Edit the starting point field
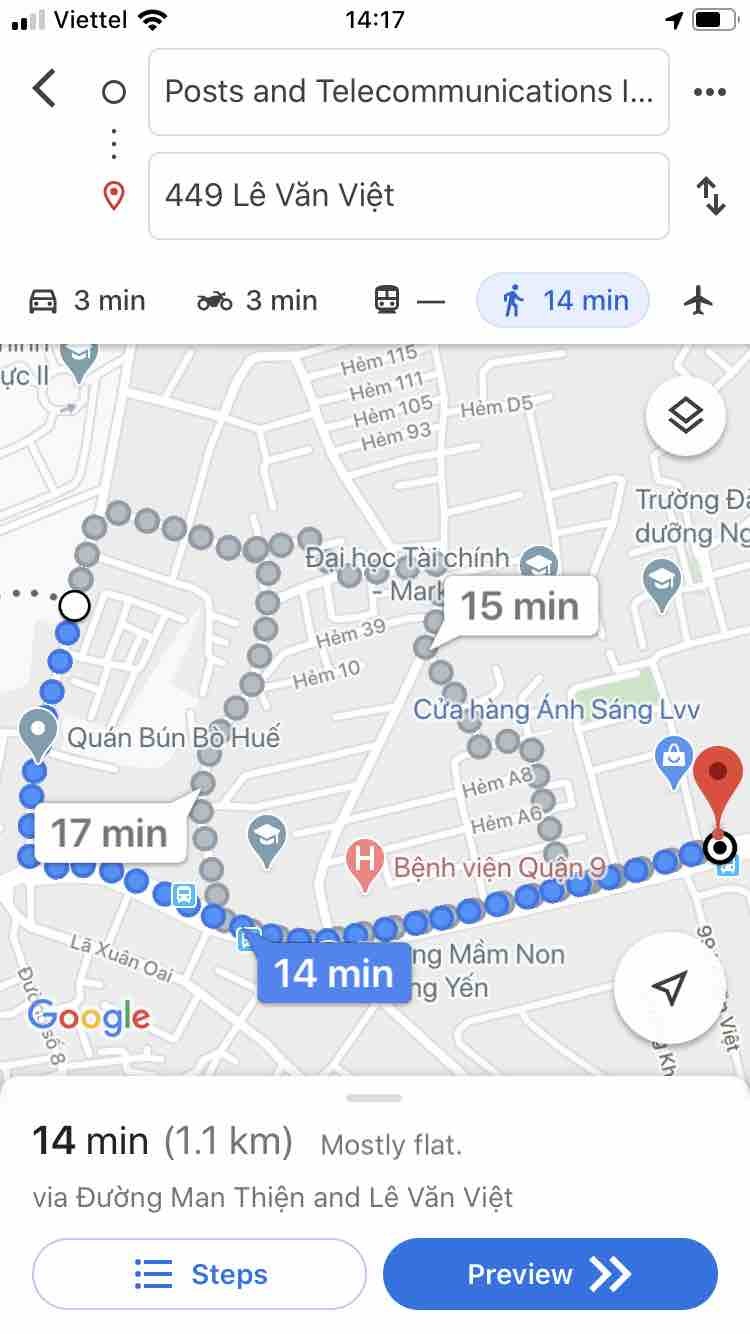 [408, 92]
